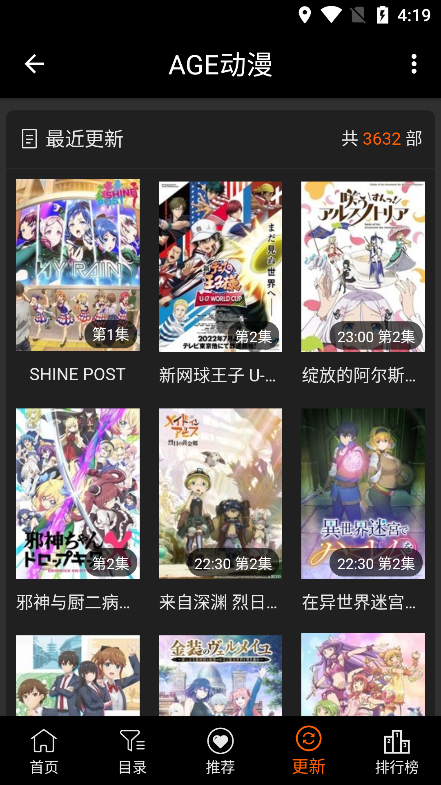This screenshot has width=441, height=785.
Task: Switch to the 推荐 tab
Action: 220,751
